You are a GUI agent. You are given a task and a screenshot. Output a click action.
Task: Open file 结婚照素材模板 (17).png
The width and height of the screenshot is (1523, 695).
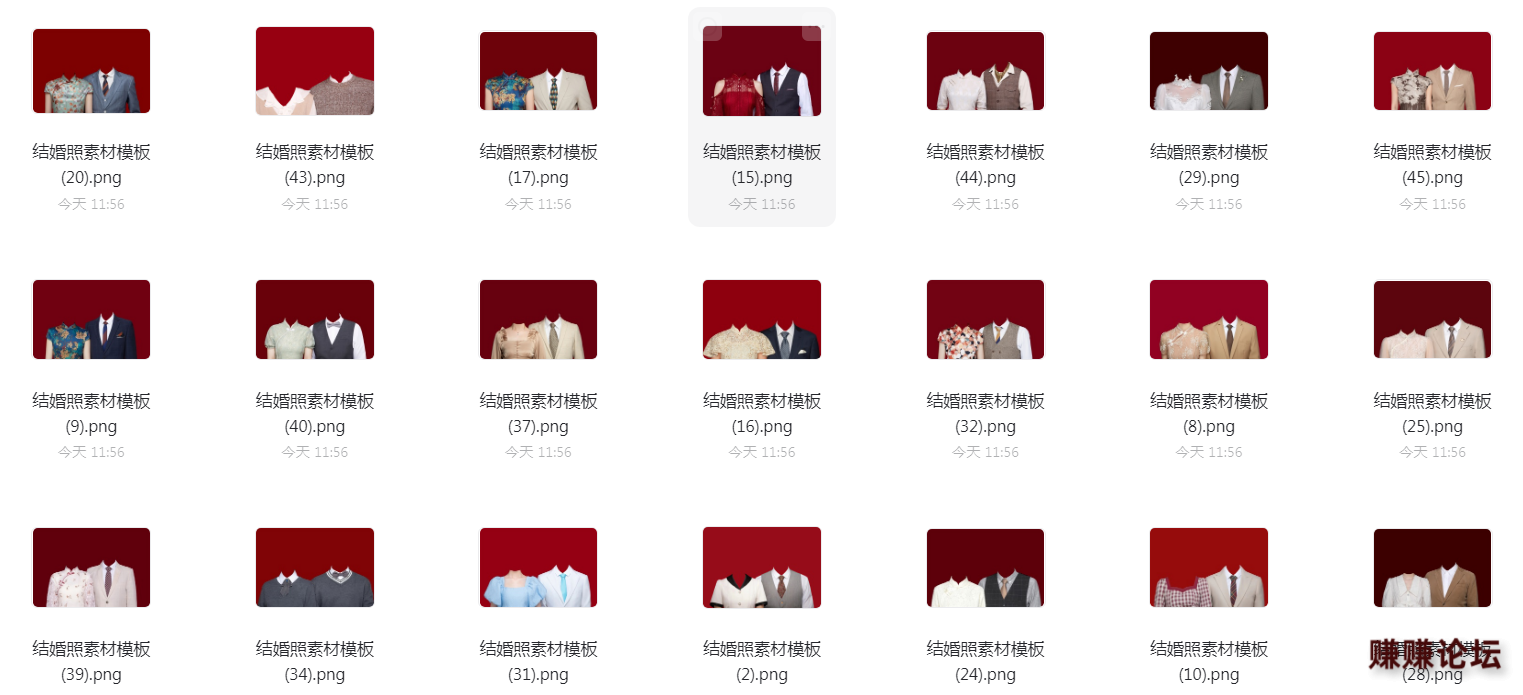pyautogui.click(x=538, y=71)
